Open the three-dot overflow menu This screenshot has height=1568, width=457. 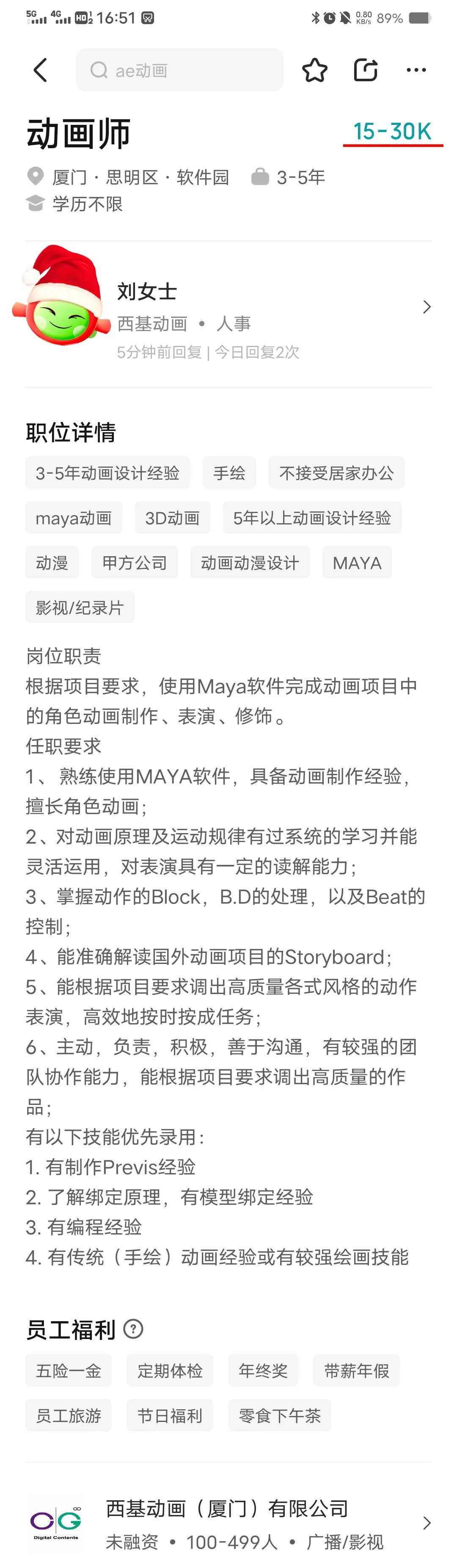click(x=416, y=71)
